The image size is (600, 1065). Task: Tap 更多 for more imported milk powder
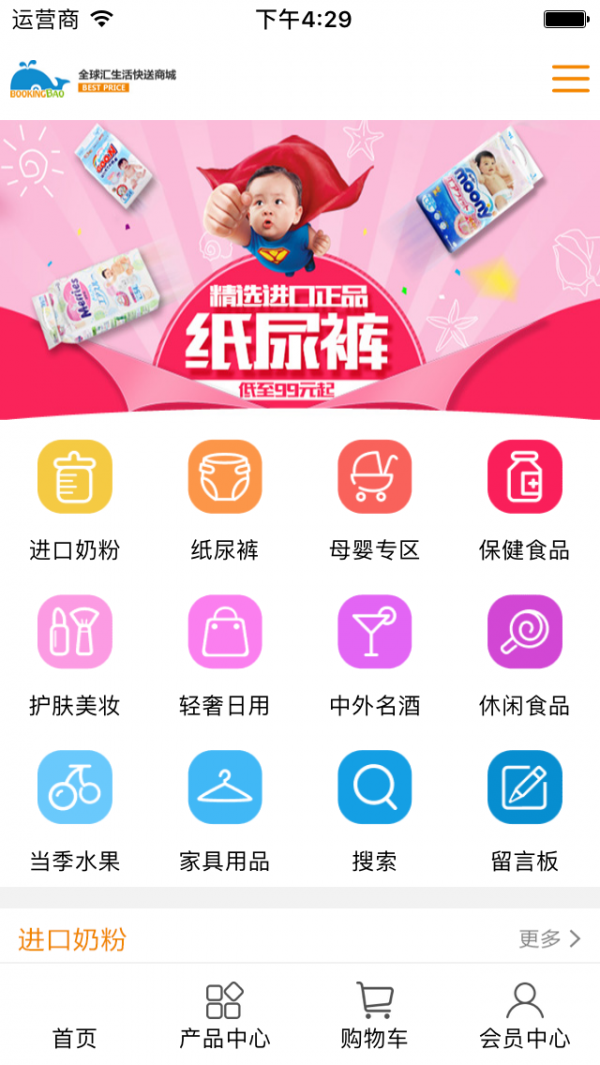coord(549,938)
